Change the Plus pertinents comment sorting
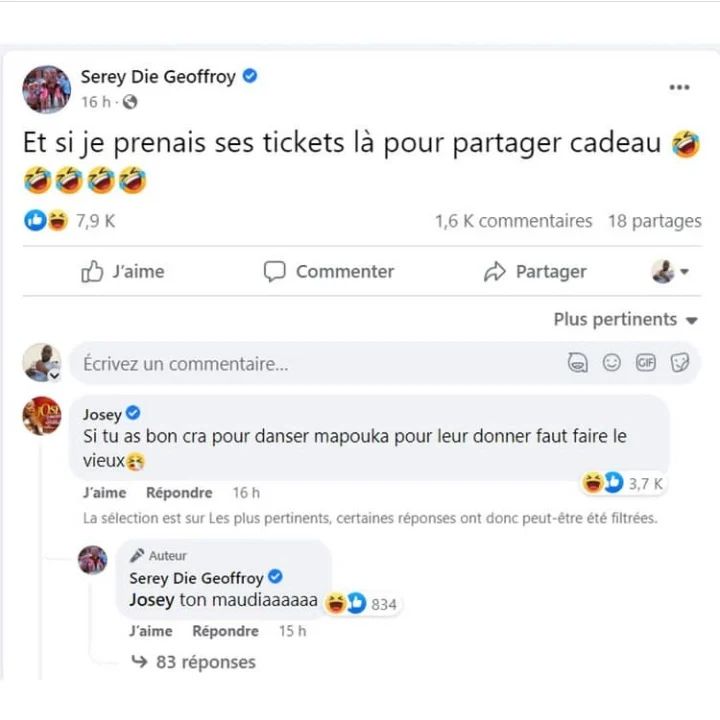 click(x=625, y=320)
